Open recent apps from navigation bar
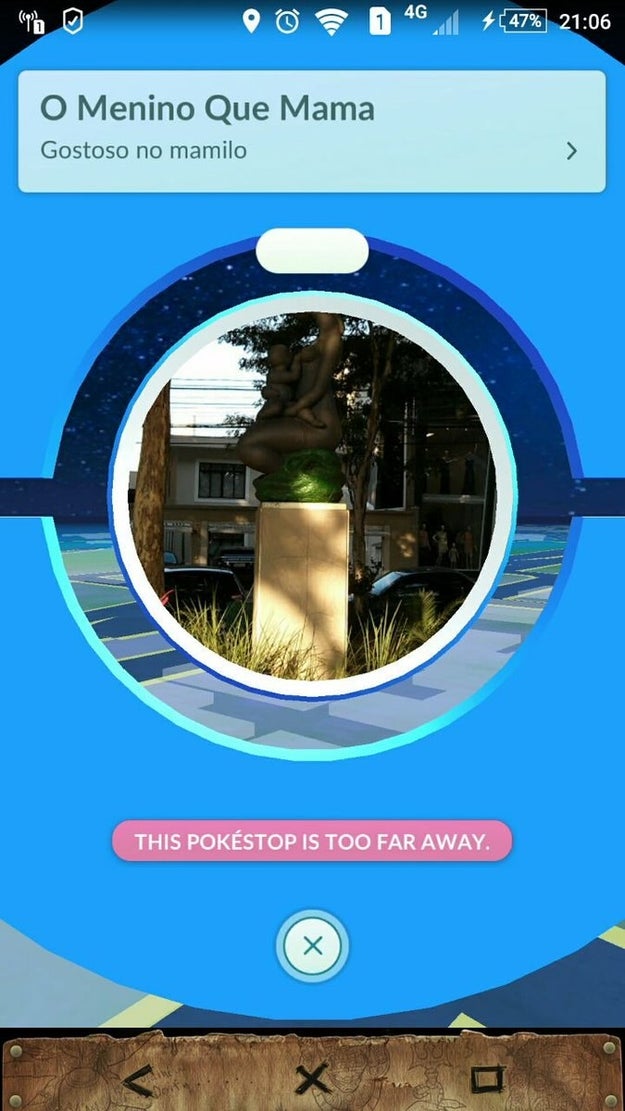 point(487,1078)
